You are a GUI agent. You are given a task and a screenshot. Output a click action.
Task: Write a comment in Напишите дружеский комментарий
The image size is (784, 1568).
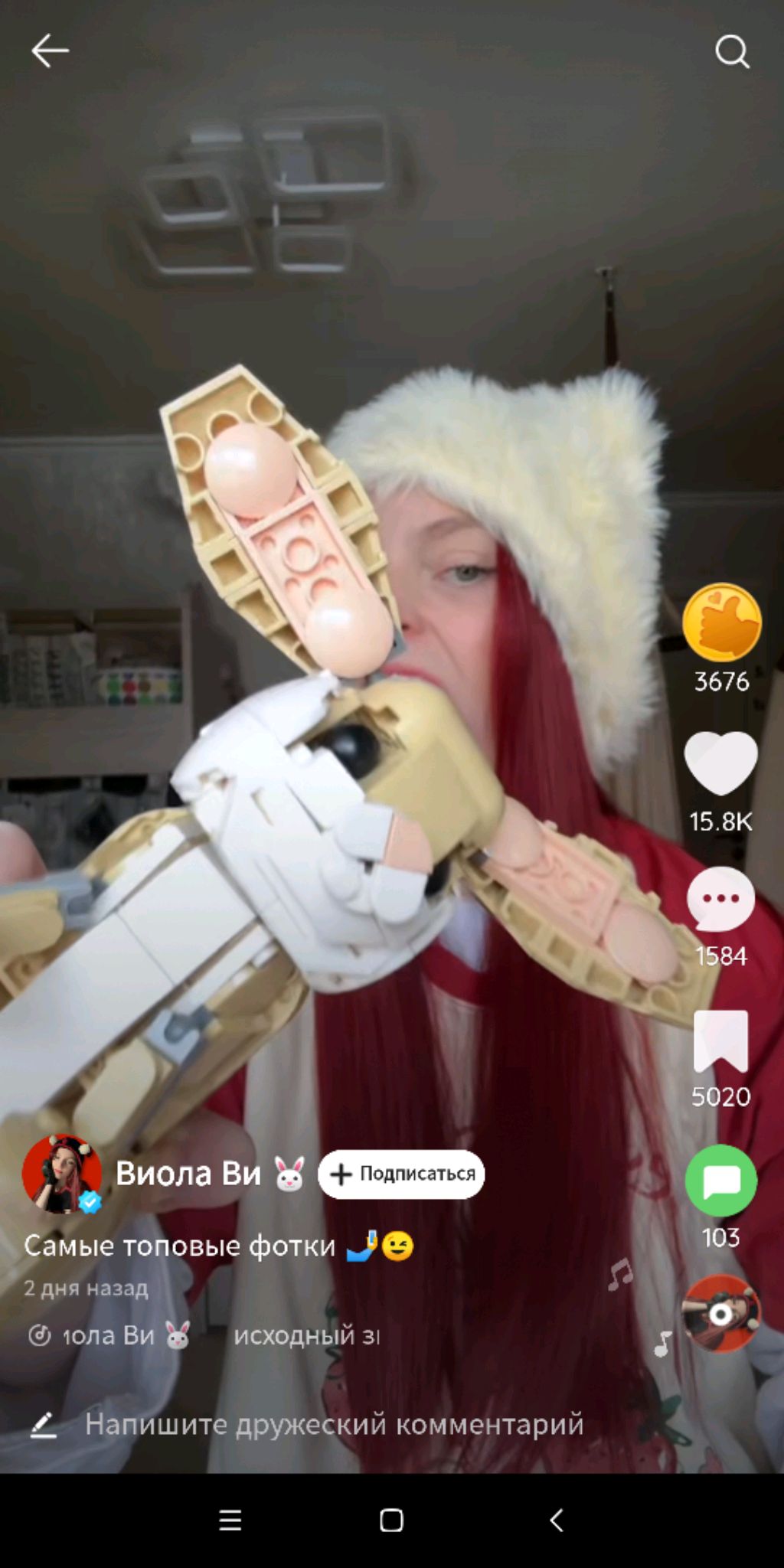click(334, 1424)
